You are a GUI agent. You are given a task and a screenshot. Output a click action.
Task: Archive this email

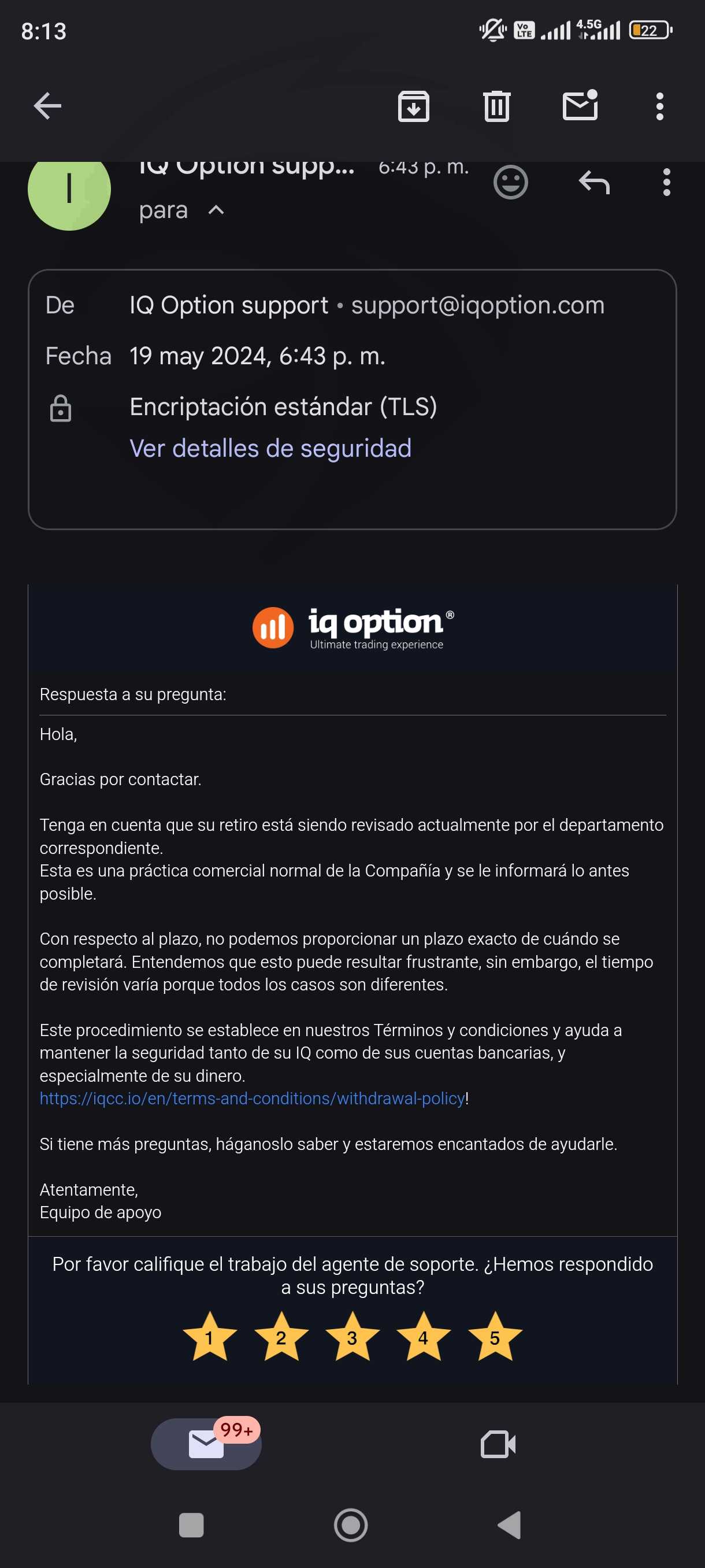pyautogui.click(x=414, y=106)
